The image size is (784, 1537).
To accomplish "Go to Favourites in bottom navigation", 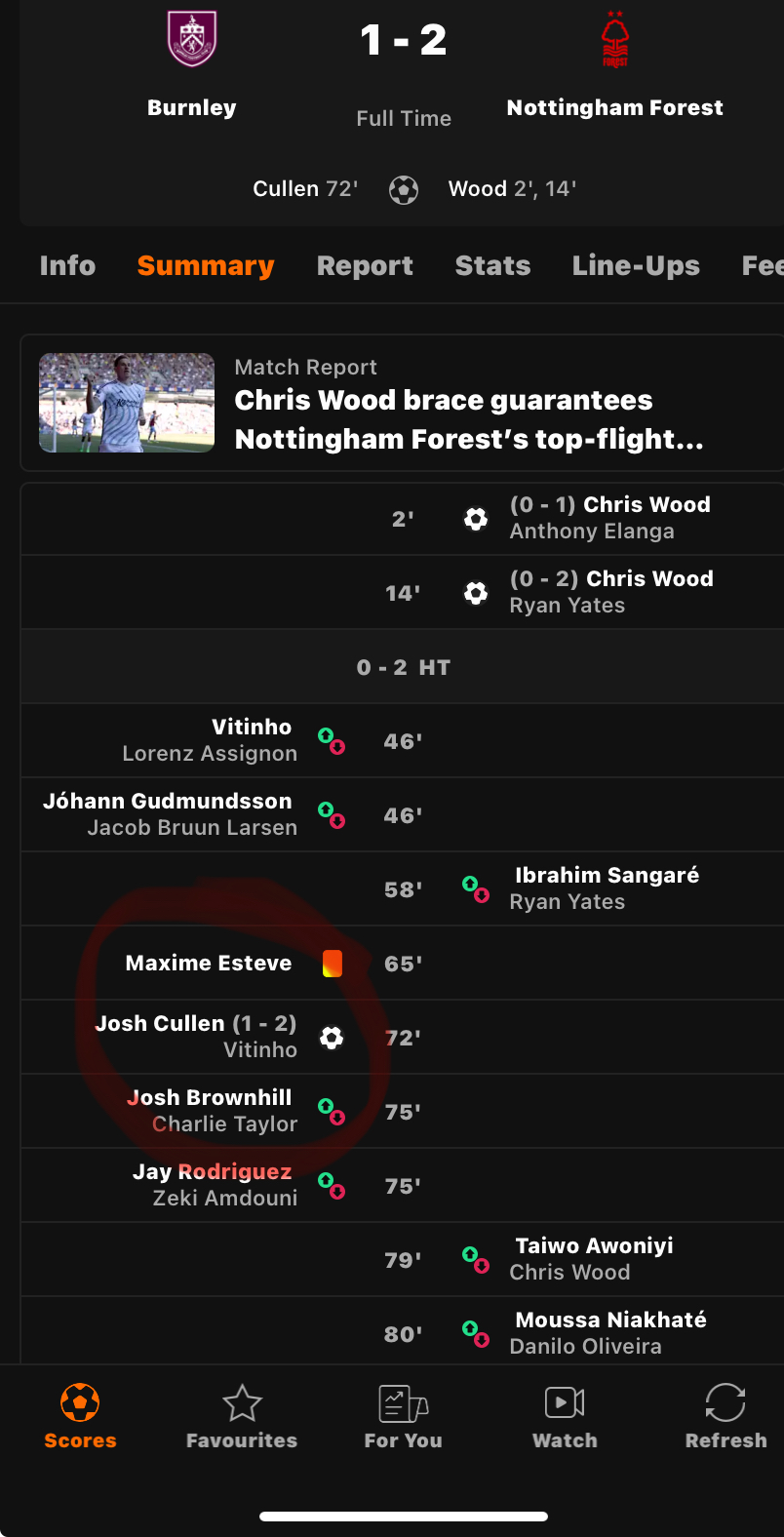I will click(x=242, y=1416).
